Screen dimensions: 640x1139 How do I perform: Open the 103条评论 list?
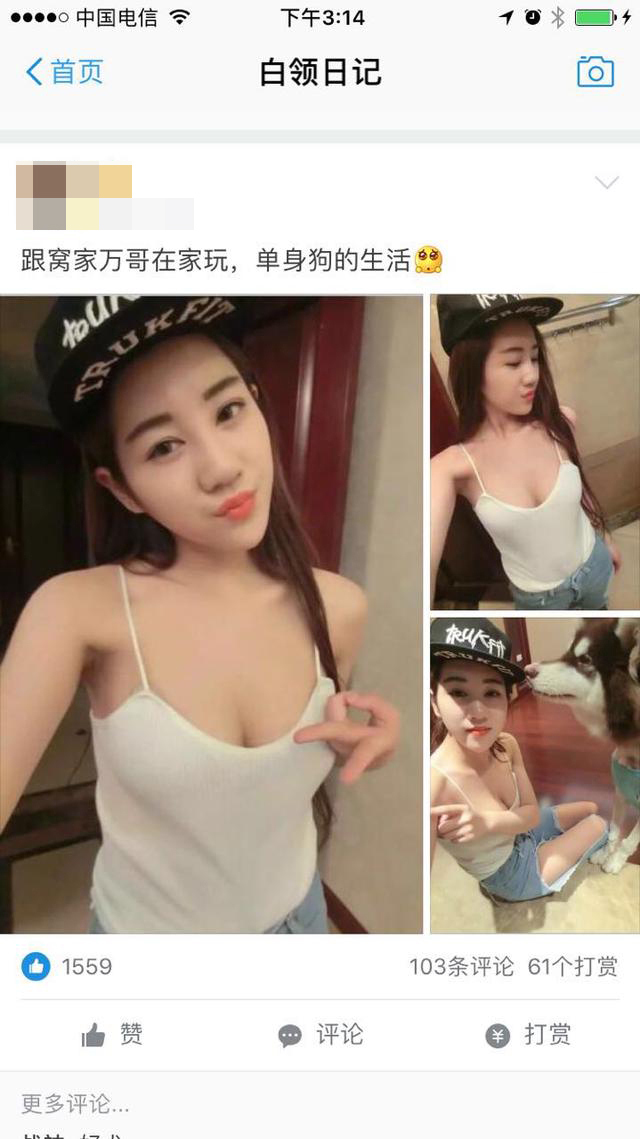click(x=461, y=966)
